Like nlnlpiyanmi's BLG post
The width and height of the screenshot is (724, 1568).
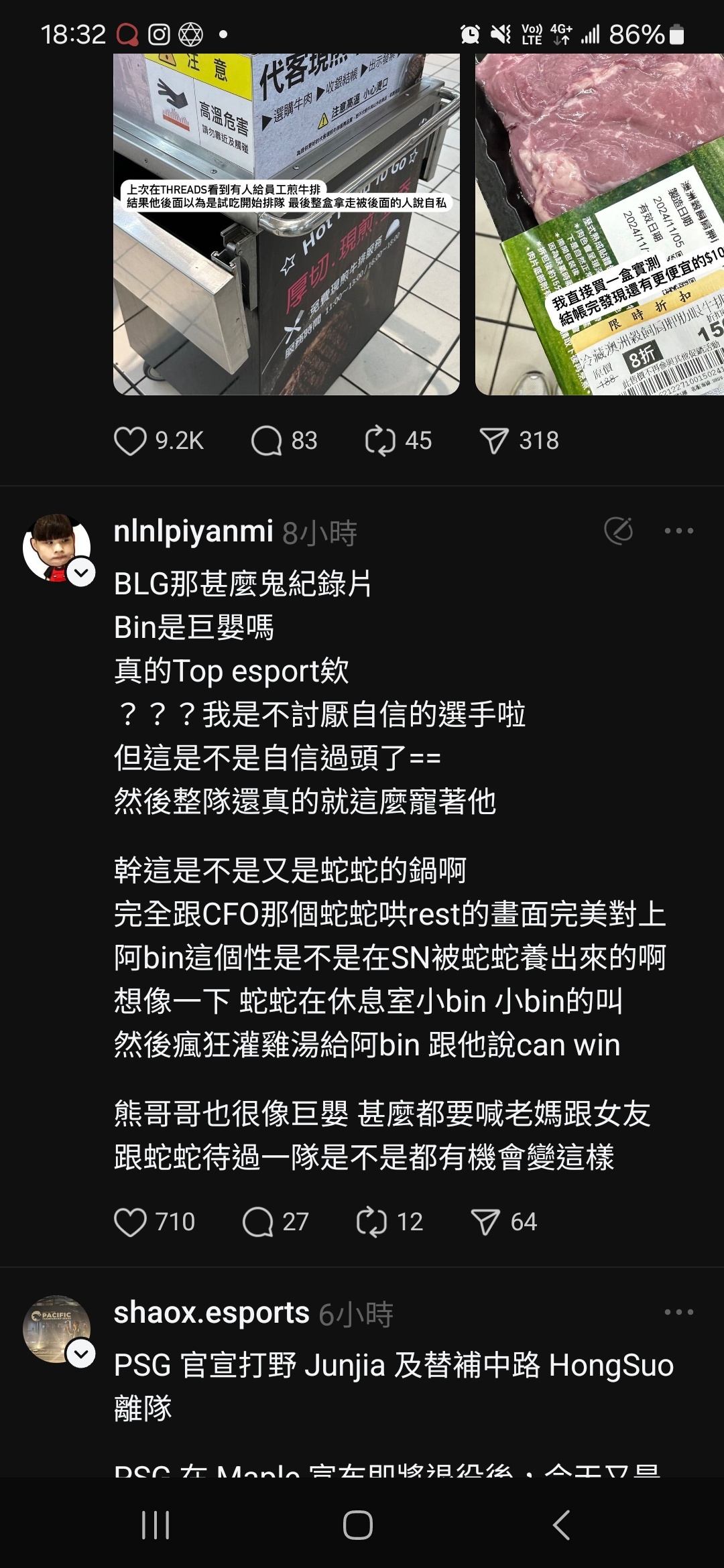[x=130, y=1222]
